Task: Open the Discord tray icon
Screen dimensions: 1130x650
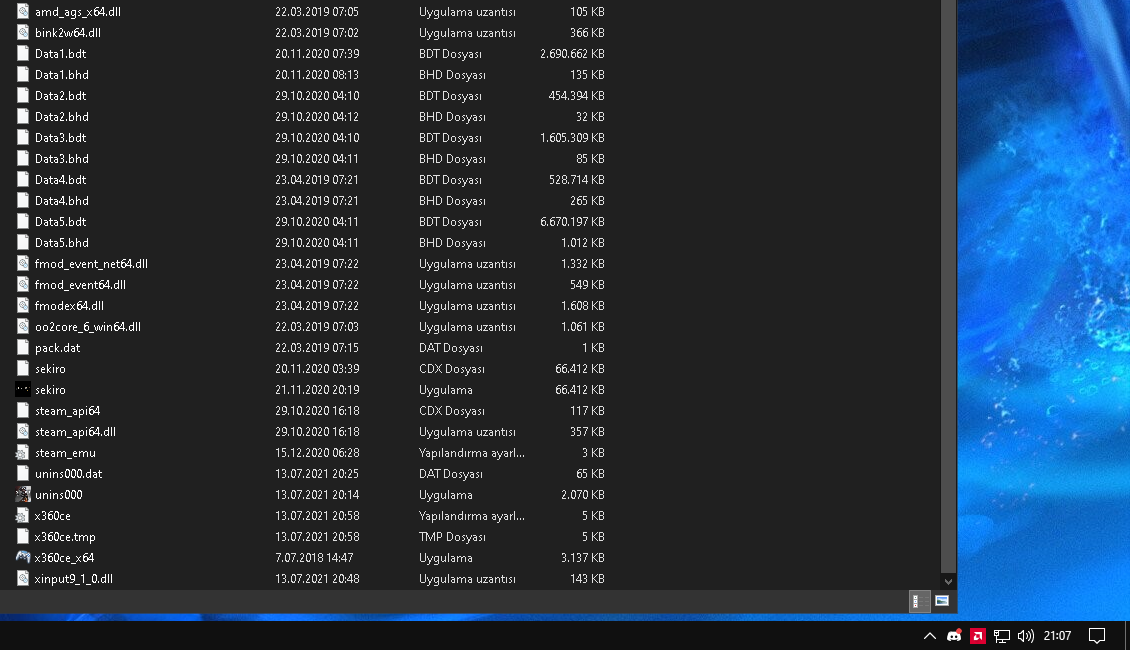Action: pyautogui.click(x=954, y=636)
